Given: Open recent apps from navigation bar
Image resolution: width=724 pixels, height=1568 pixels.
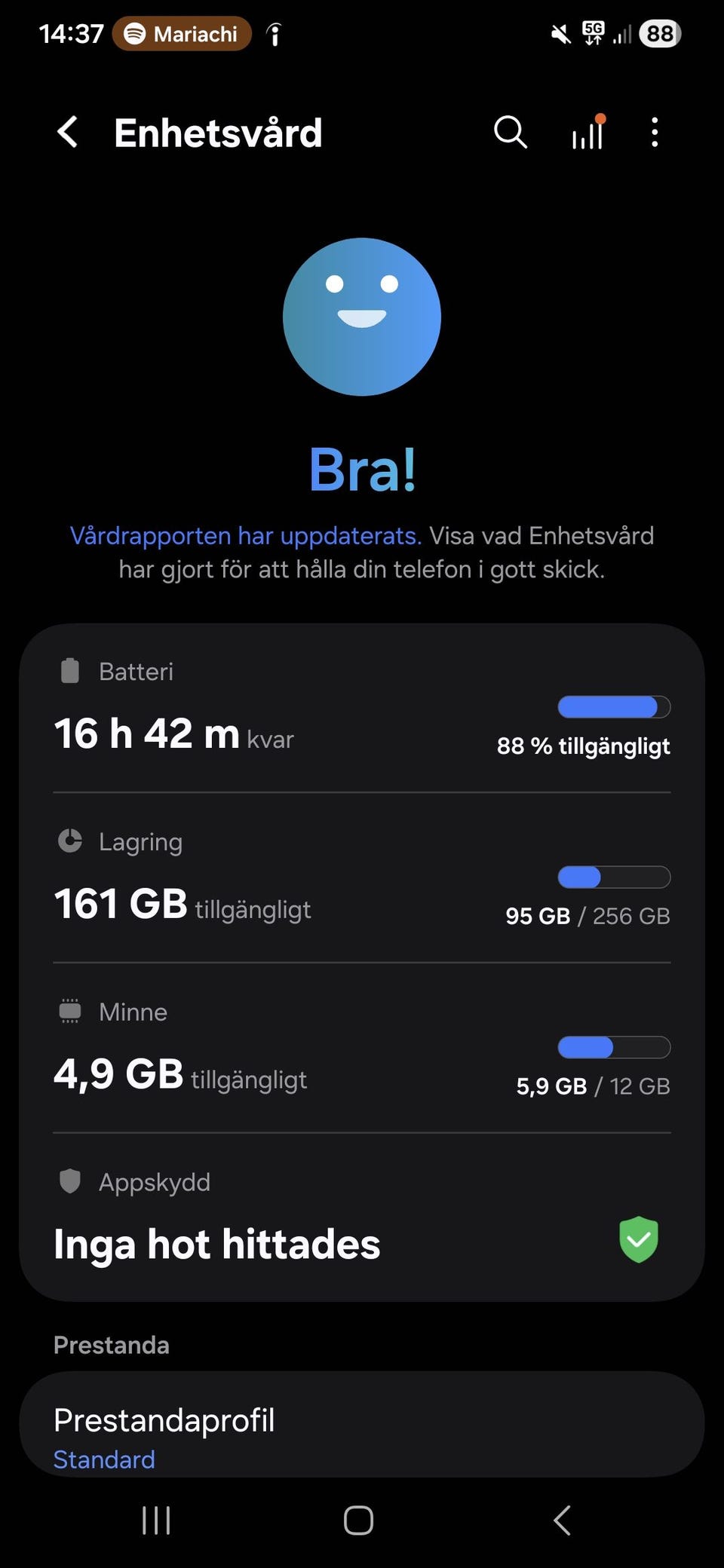Looking at the screenshot, I should click(x=156, y=1521).
